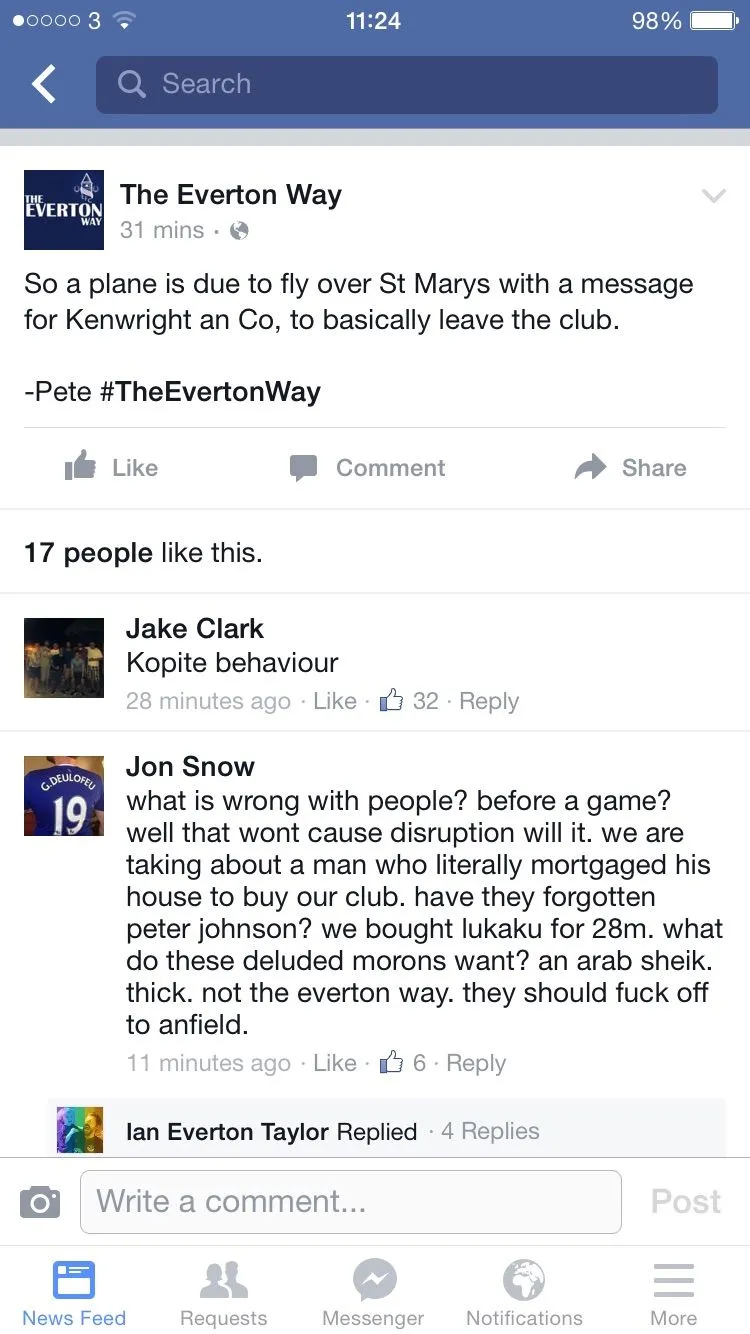This screenshot has height=1334, width=750.
Task: Open The Everton Way page name
Action: [231, 194]
